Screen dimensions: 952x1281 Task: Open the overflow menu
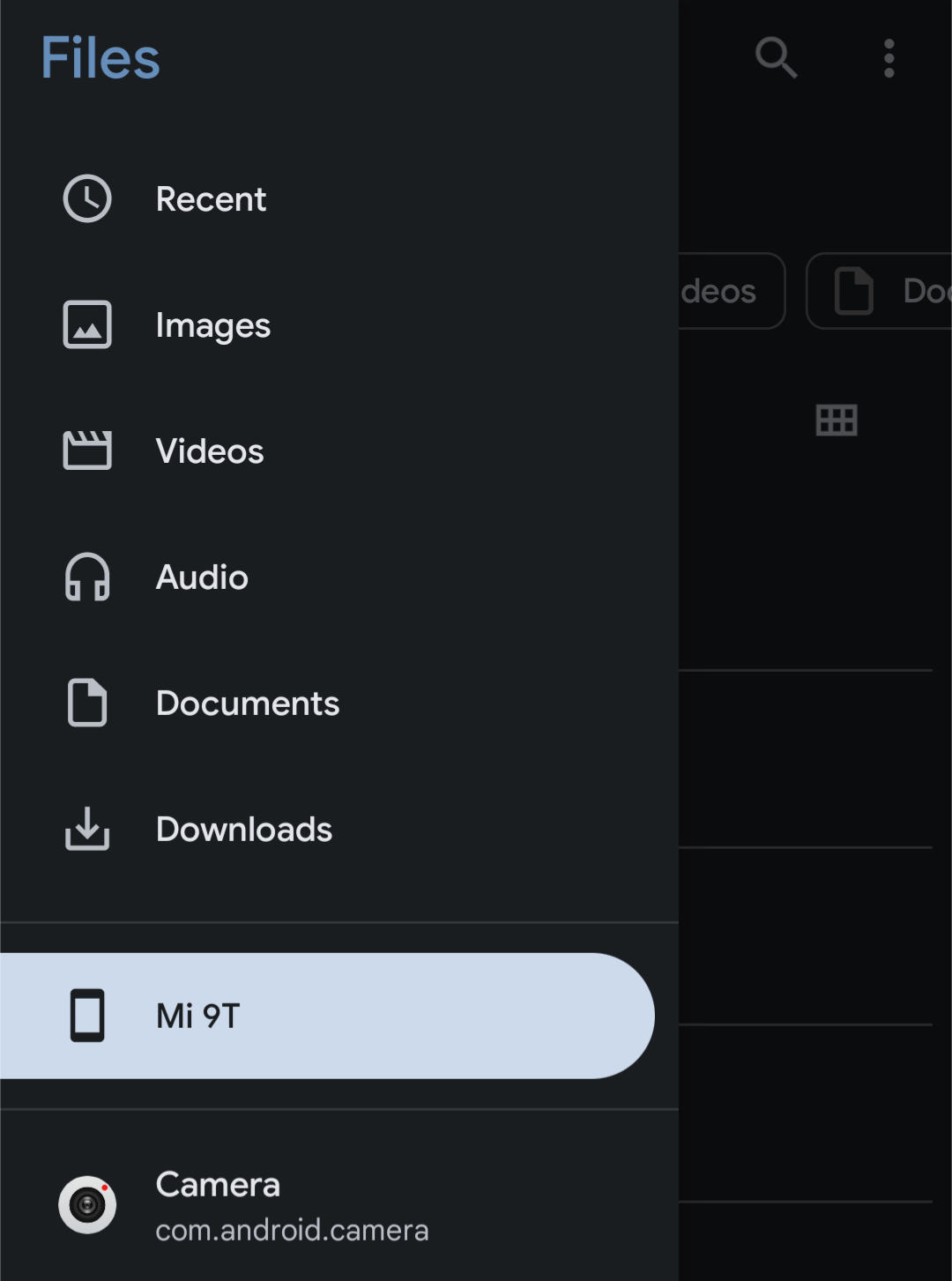coord(889,58)
